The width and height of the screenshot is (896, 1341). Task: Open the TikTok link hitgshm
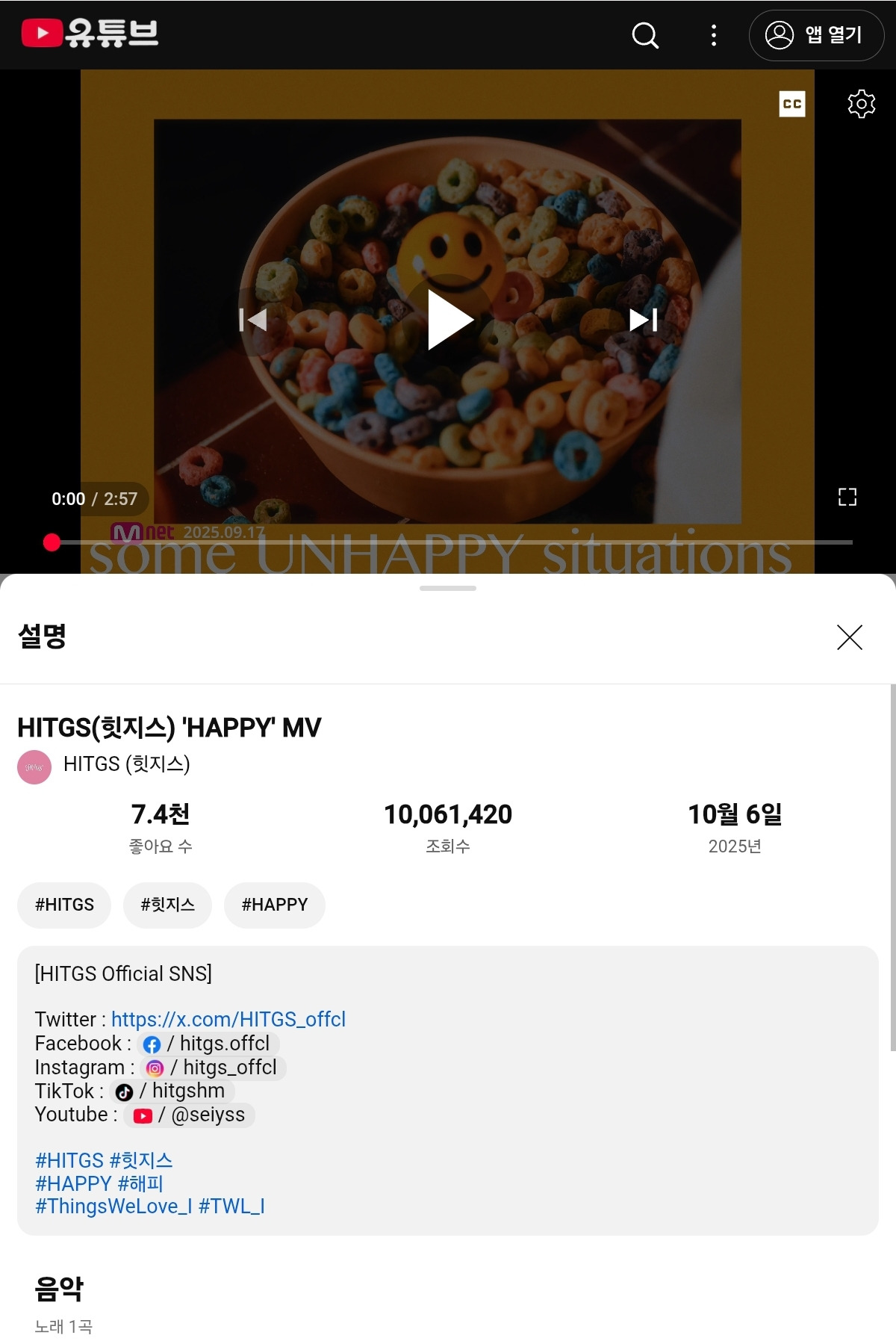[x=172, y=1091]
